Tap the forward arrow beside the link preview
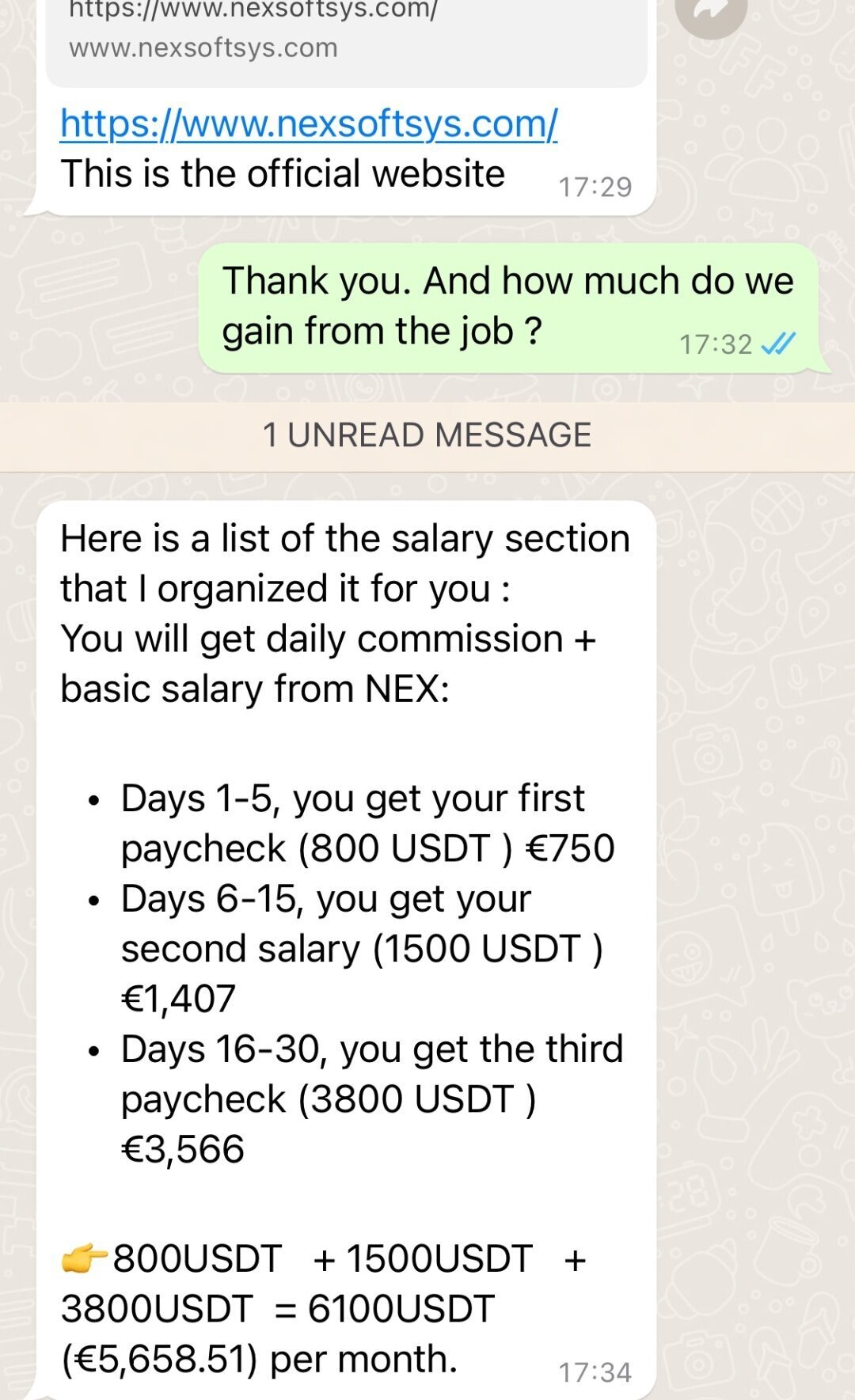 pyautogui.click(x=711, y=12)
